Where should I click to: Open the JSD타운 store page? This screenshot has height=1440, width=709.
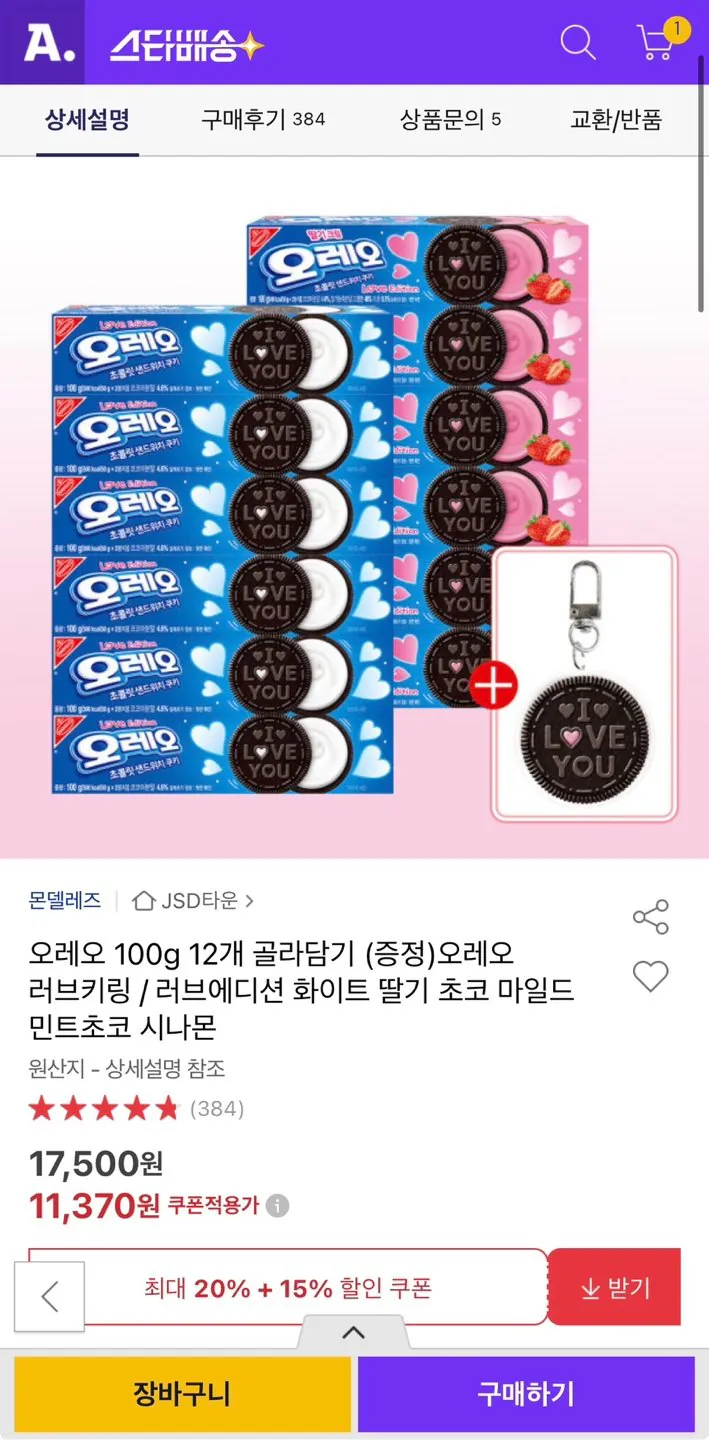tap(194, 901)
